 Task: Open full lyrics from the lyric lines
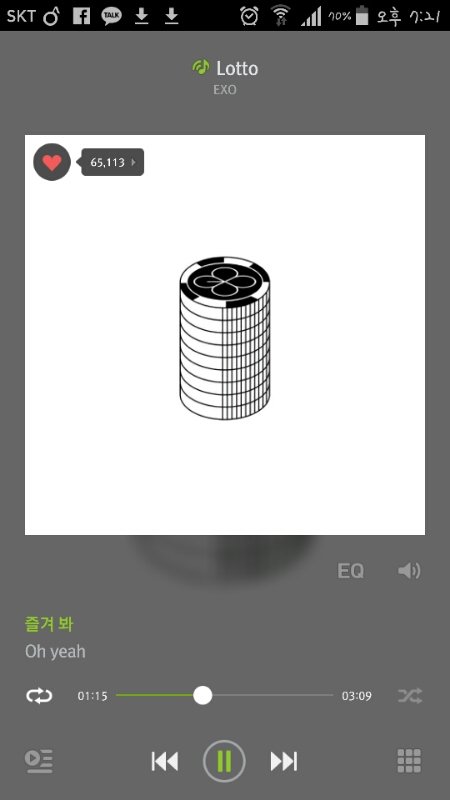tap(55, 638)
